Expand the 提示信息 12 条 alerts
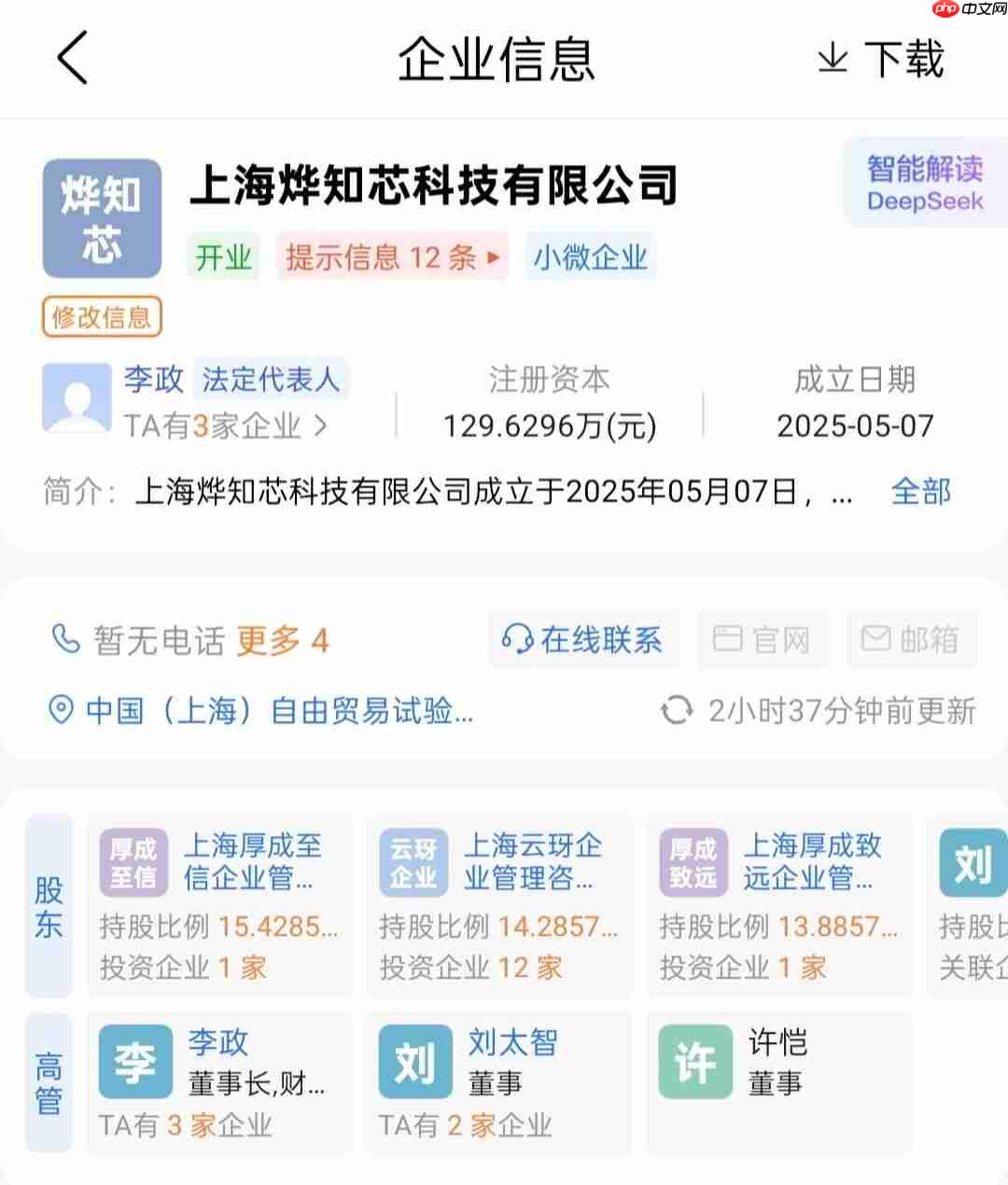Viewport: 1008px width, 1185px height. pos(392,257)
